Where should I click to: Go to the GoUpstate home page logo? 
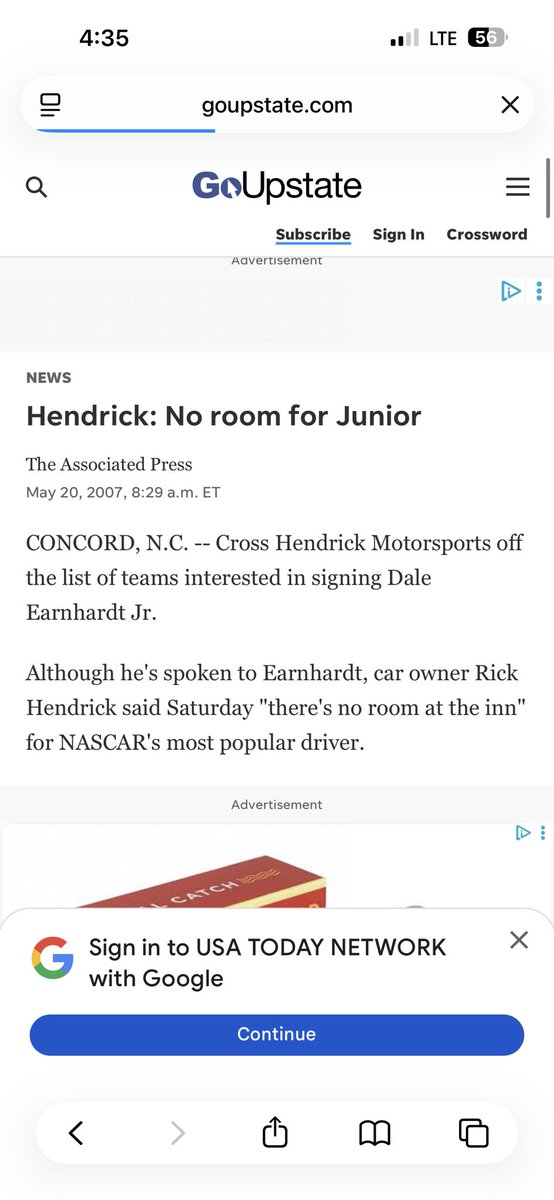pyautogui.click(x=277, y=187)
